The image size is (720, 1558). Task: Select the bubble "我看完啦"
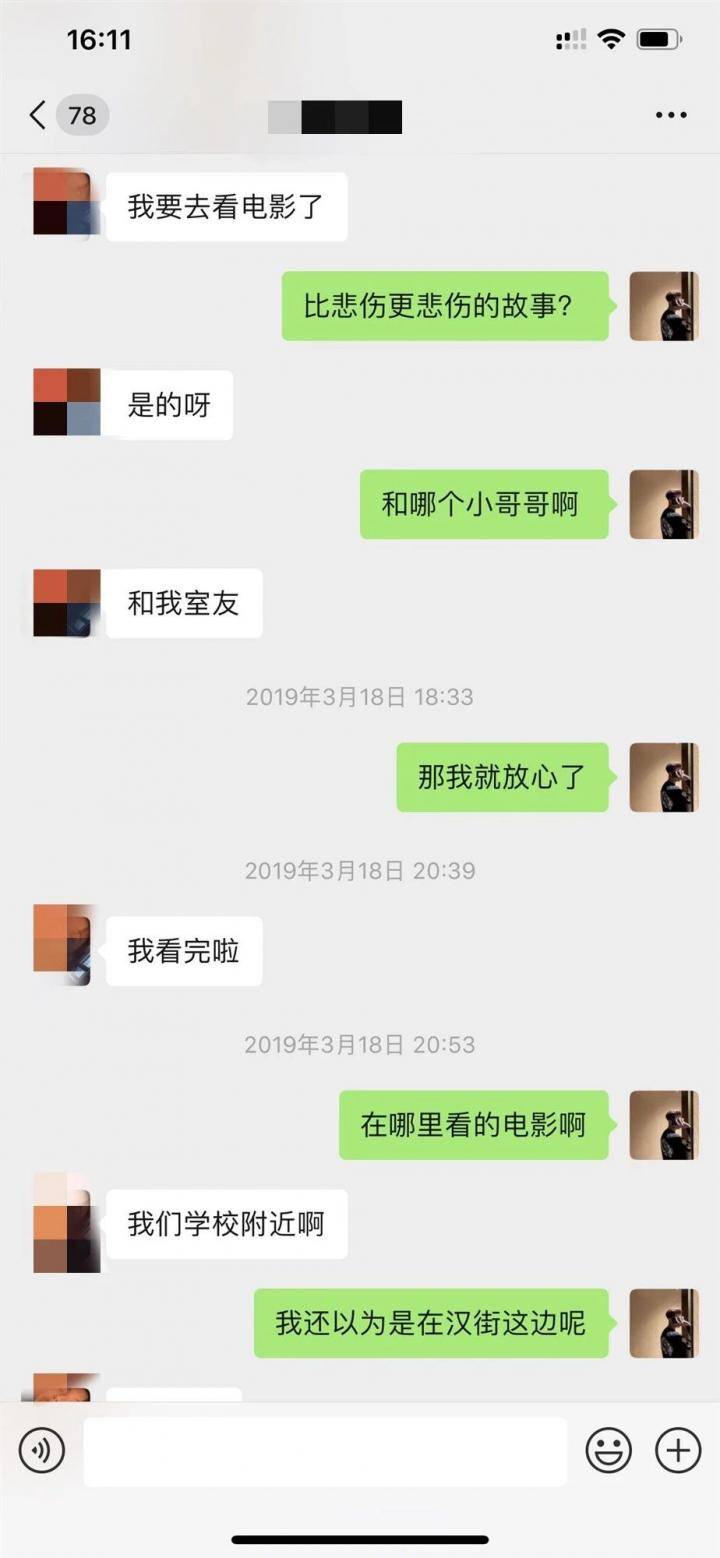183,952
